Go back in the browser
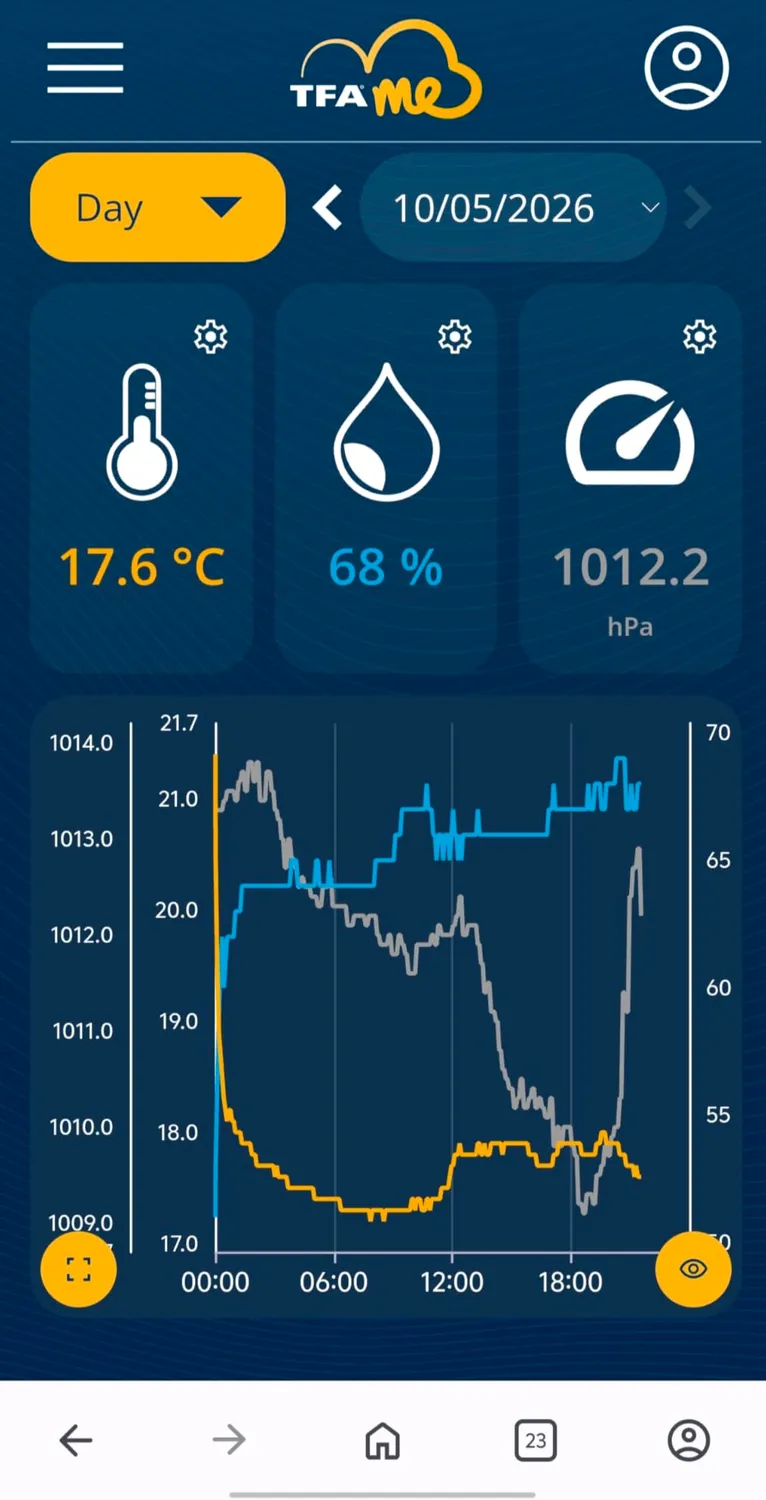The width and height of the screenshot is (766, 1500). click(76, 1440)
